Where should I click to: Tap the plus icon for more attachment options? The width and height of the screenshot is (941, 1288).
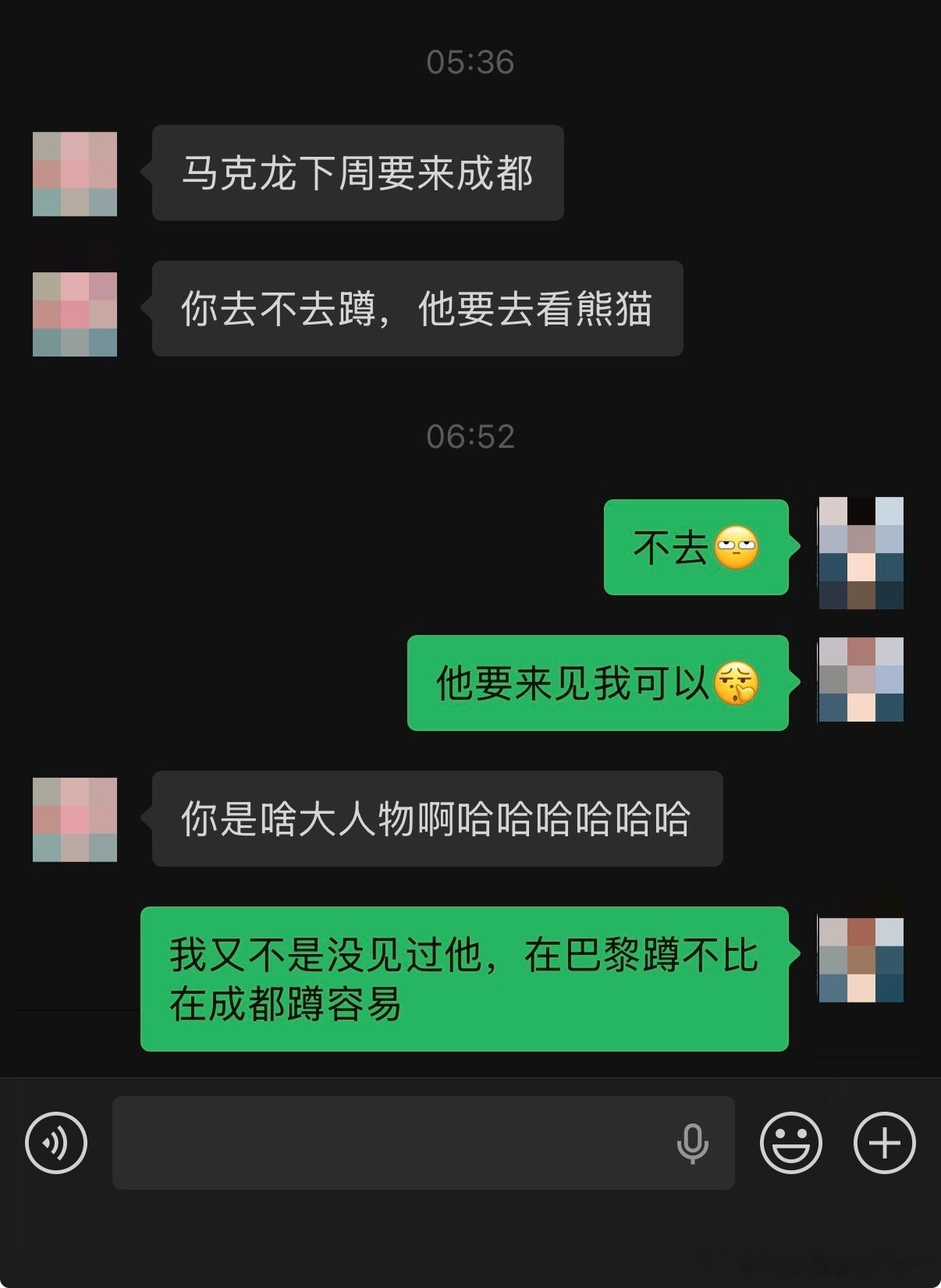tap(884, 1143)
